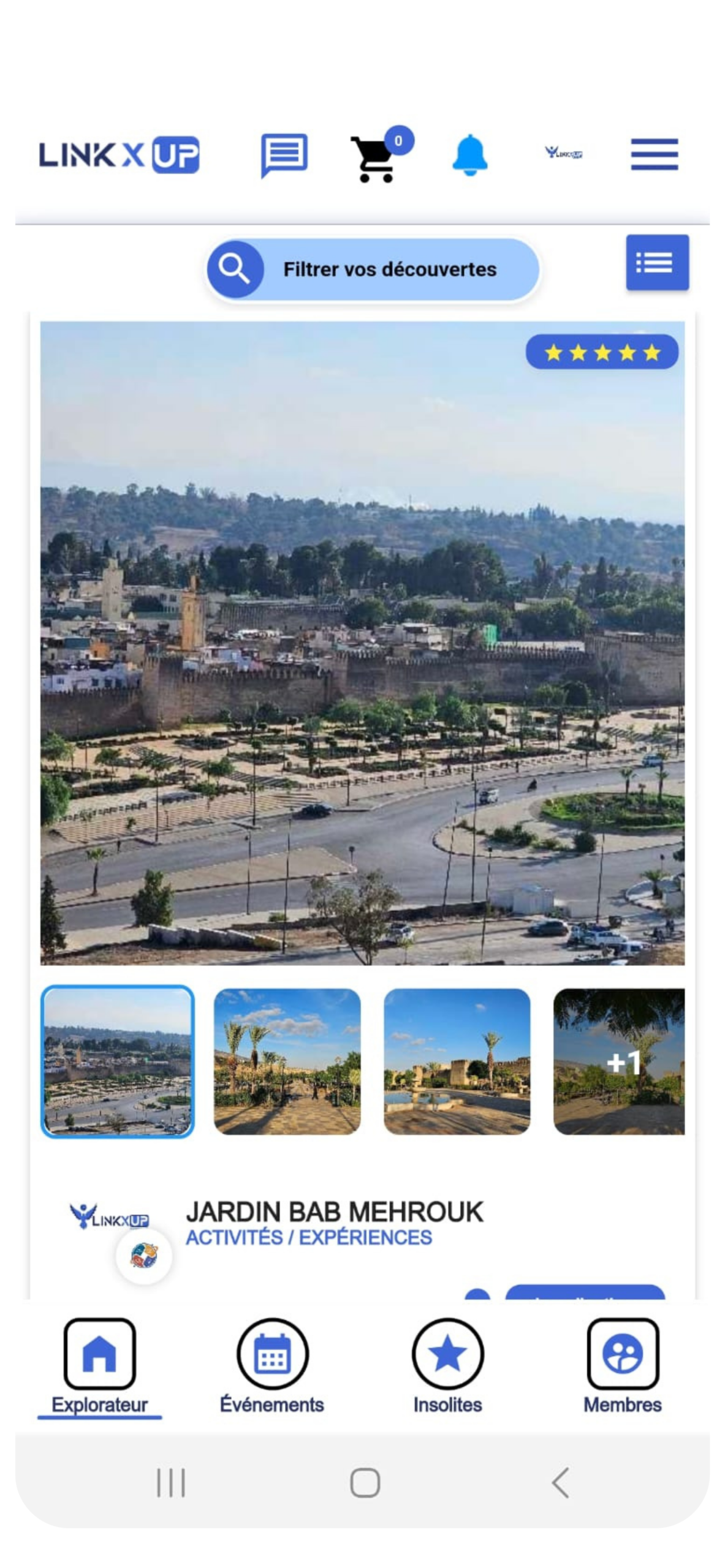
Task: Open the hamburger menu
Action: pyautogui.click(x=654, y=154)
